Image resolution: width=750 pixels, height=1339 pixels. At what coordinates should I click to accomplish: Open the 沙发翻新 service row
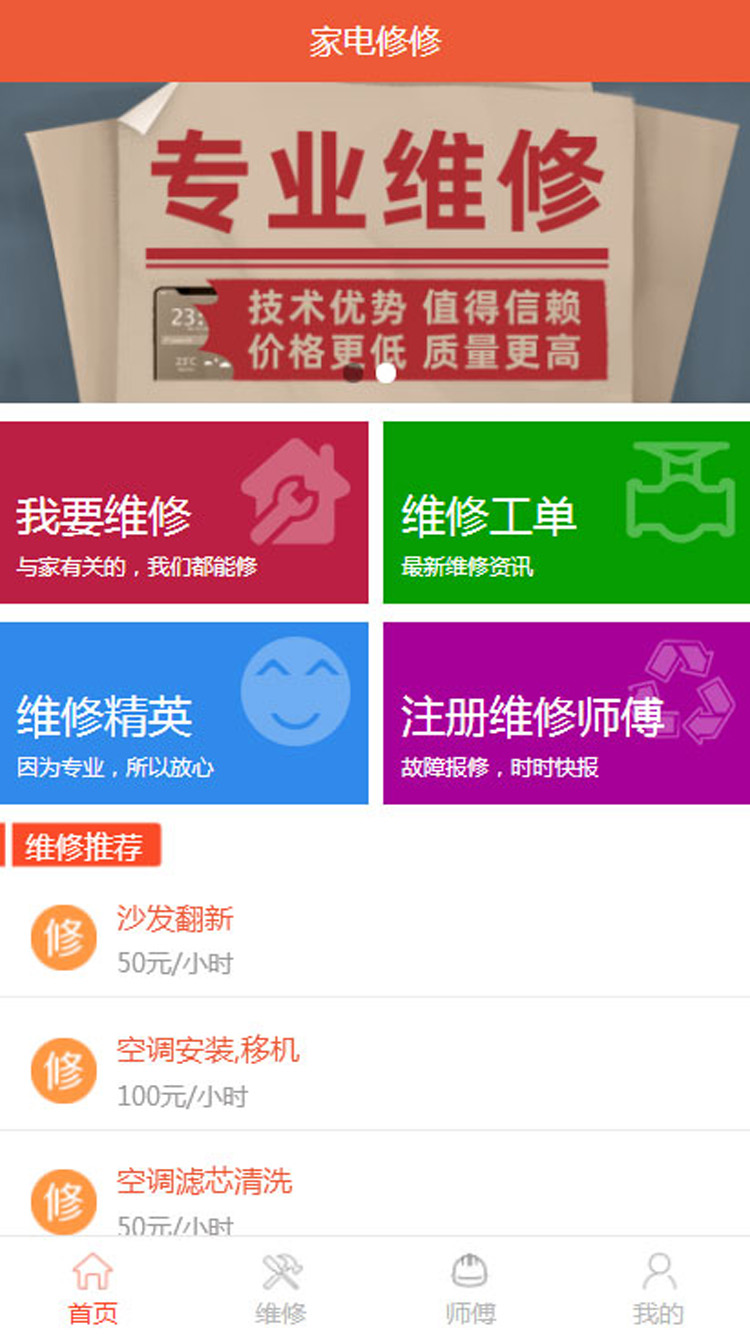click(375, 938)
